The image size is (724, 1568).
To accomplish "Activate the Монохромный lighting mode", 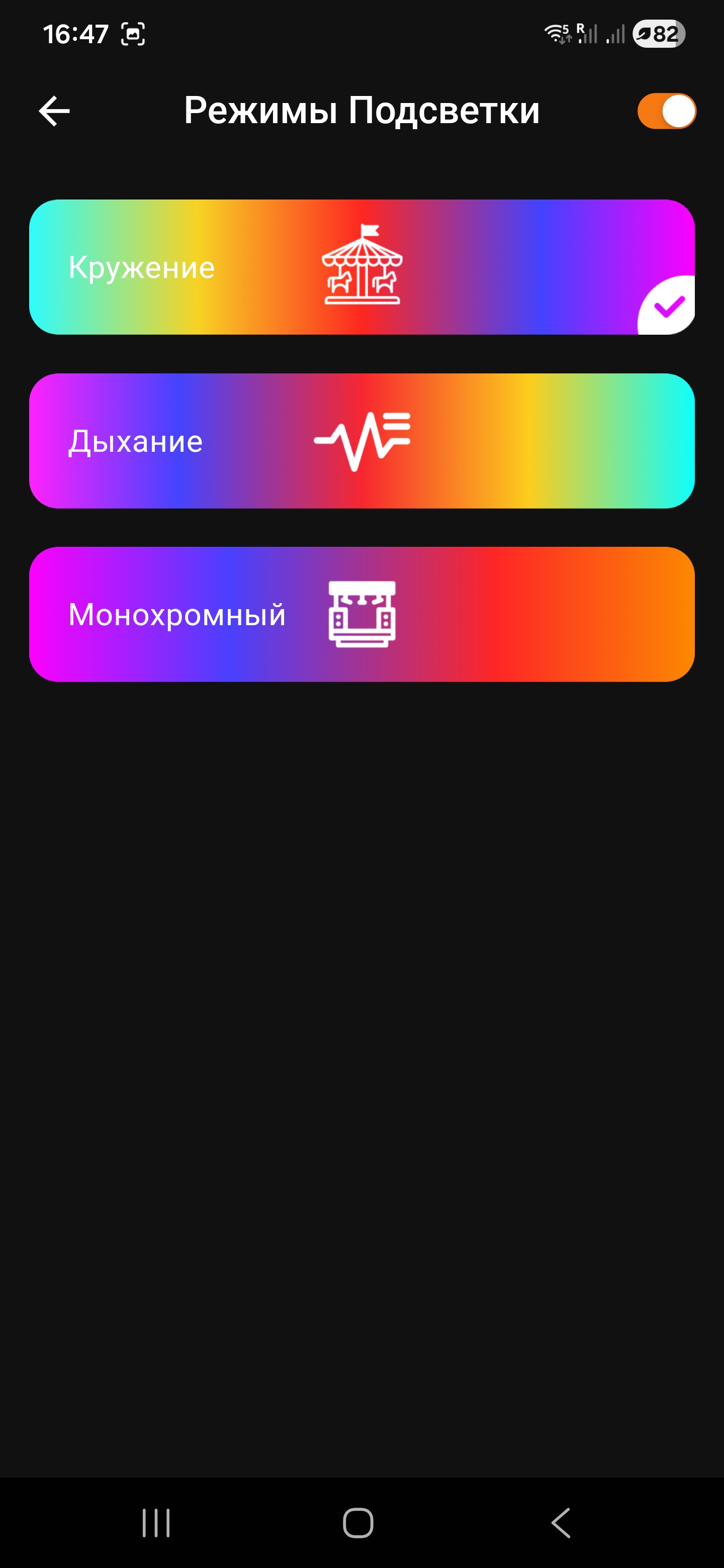I will [x=361, y=614].
